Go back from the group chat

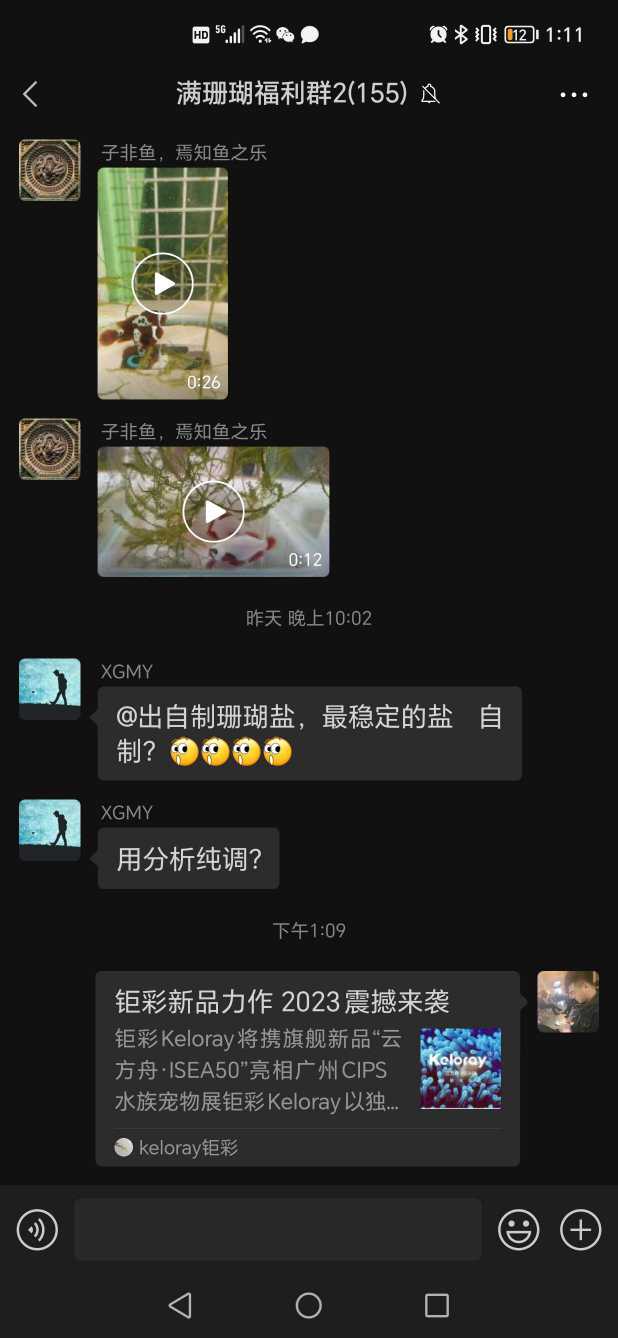(x=30, y=94)
